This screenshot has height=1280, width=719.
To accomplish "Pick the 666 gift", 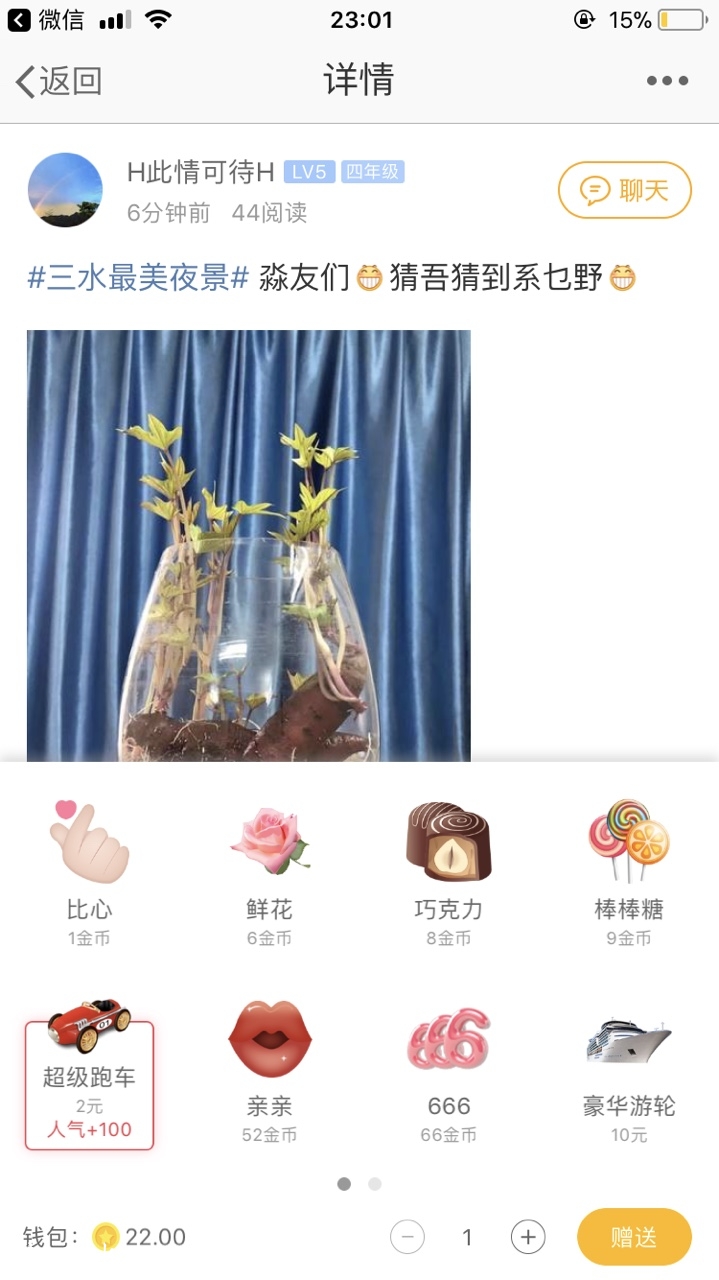I will click(448, 1070).
